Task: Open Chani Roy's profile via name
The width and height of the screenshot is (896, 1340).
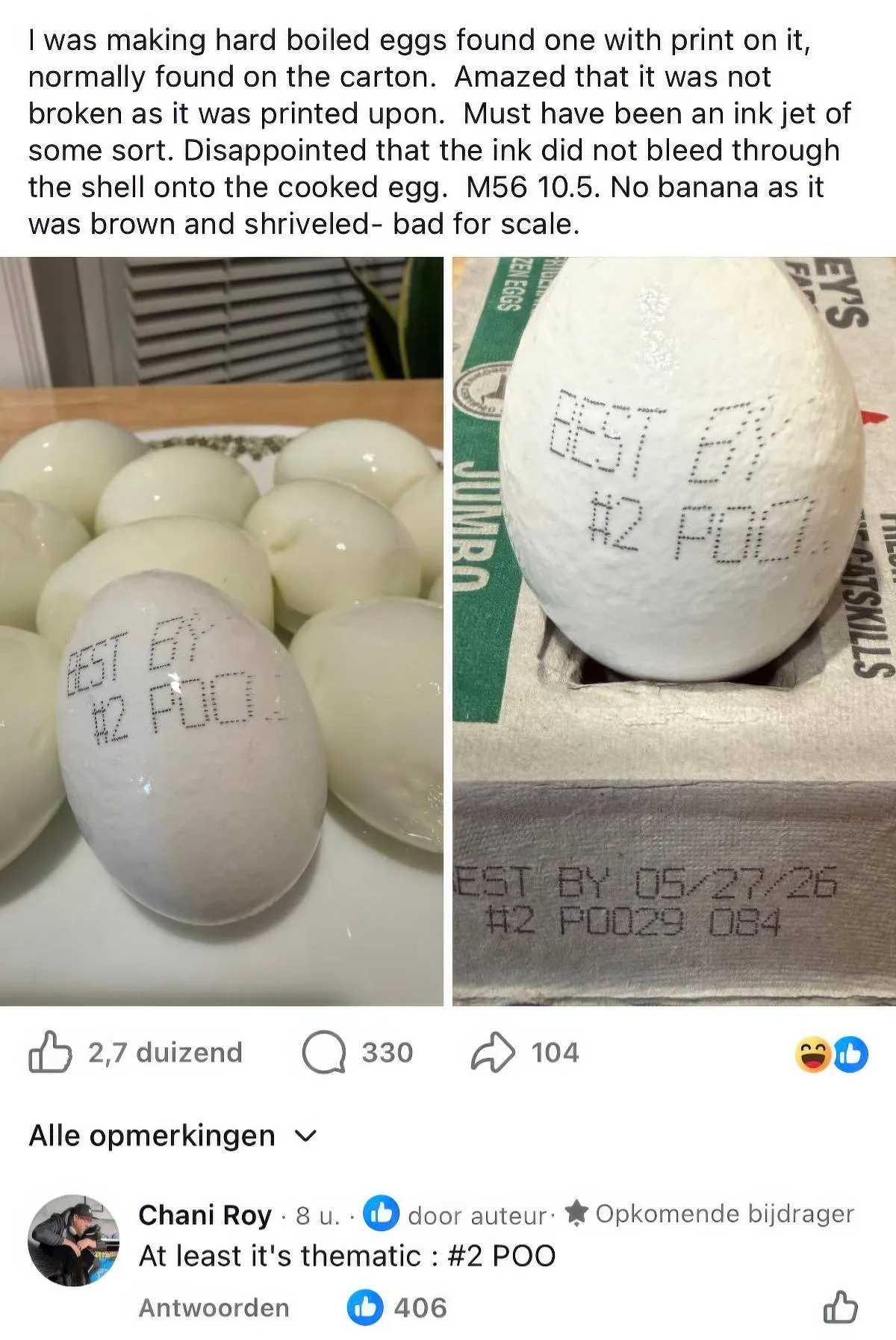Action: (x=205, y=1215)
